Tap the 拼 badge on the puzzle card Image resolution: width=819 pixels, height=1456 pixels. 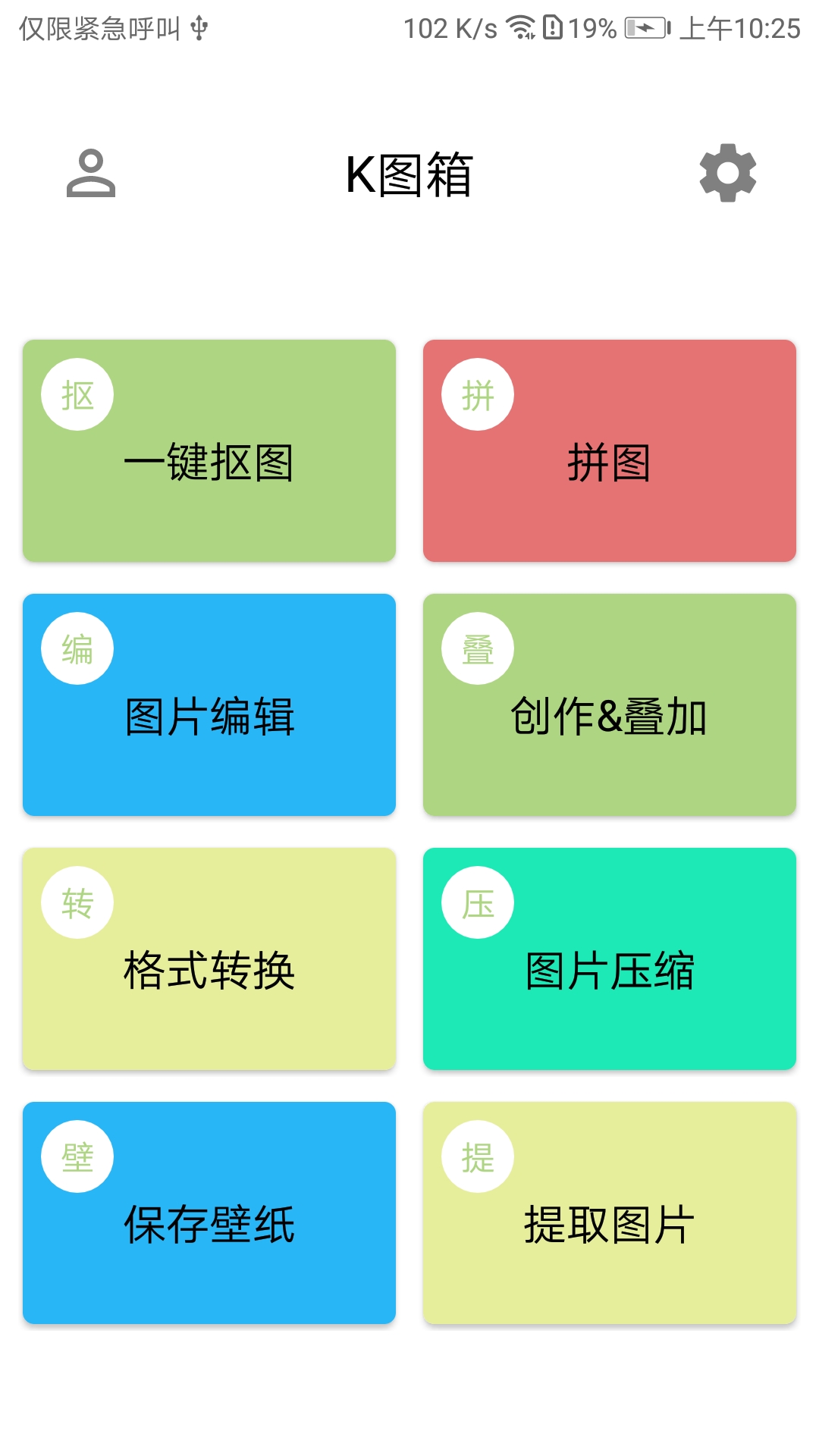pos(478,394)
